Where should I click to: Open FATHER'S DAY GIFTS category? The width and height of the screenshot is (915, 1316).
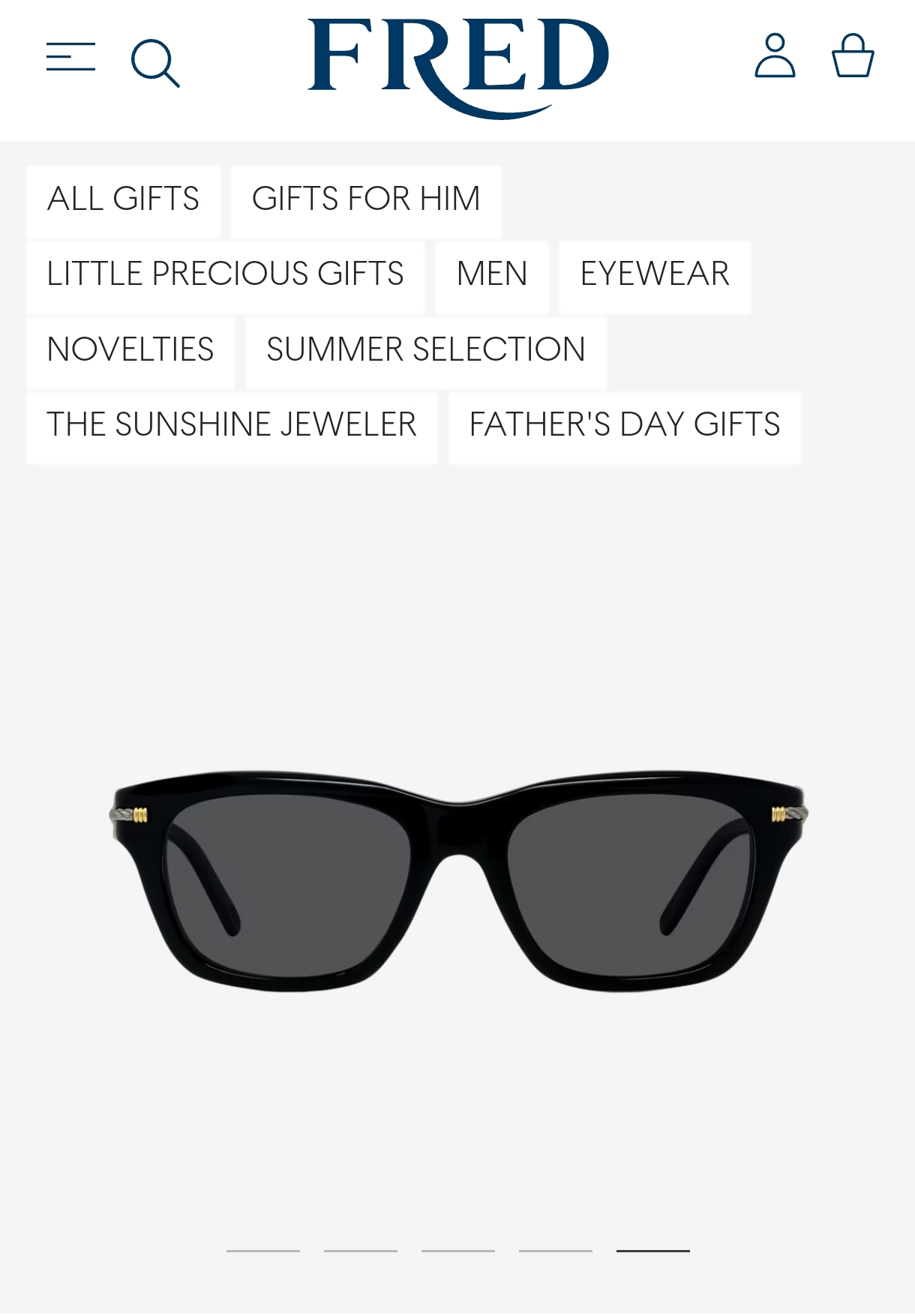pyautogui.click(x=625, y=425)
